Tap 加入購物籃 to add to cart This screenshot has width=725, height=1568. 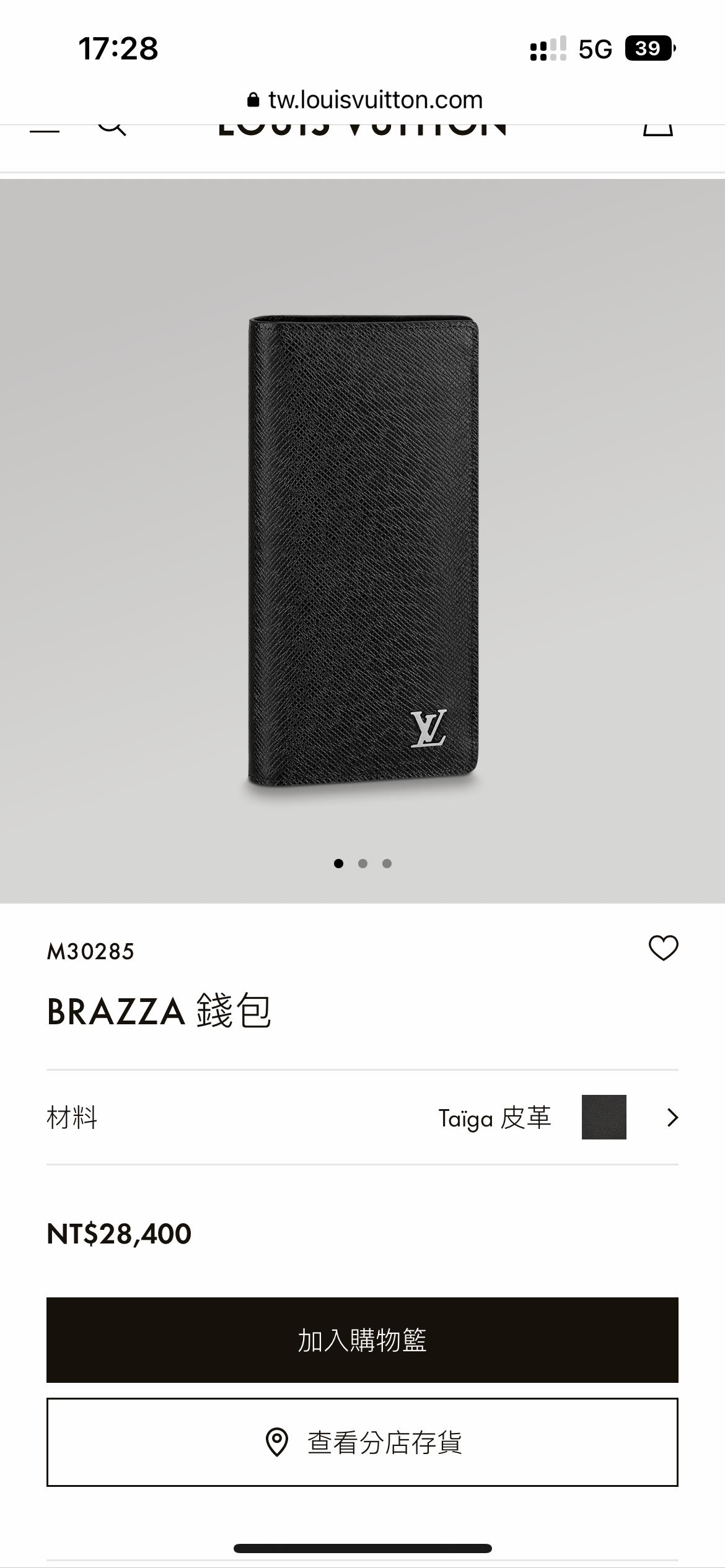pyautogui.click(x=362, y=1340)
